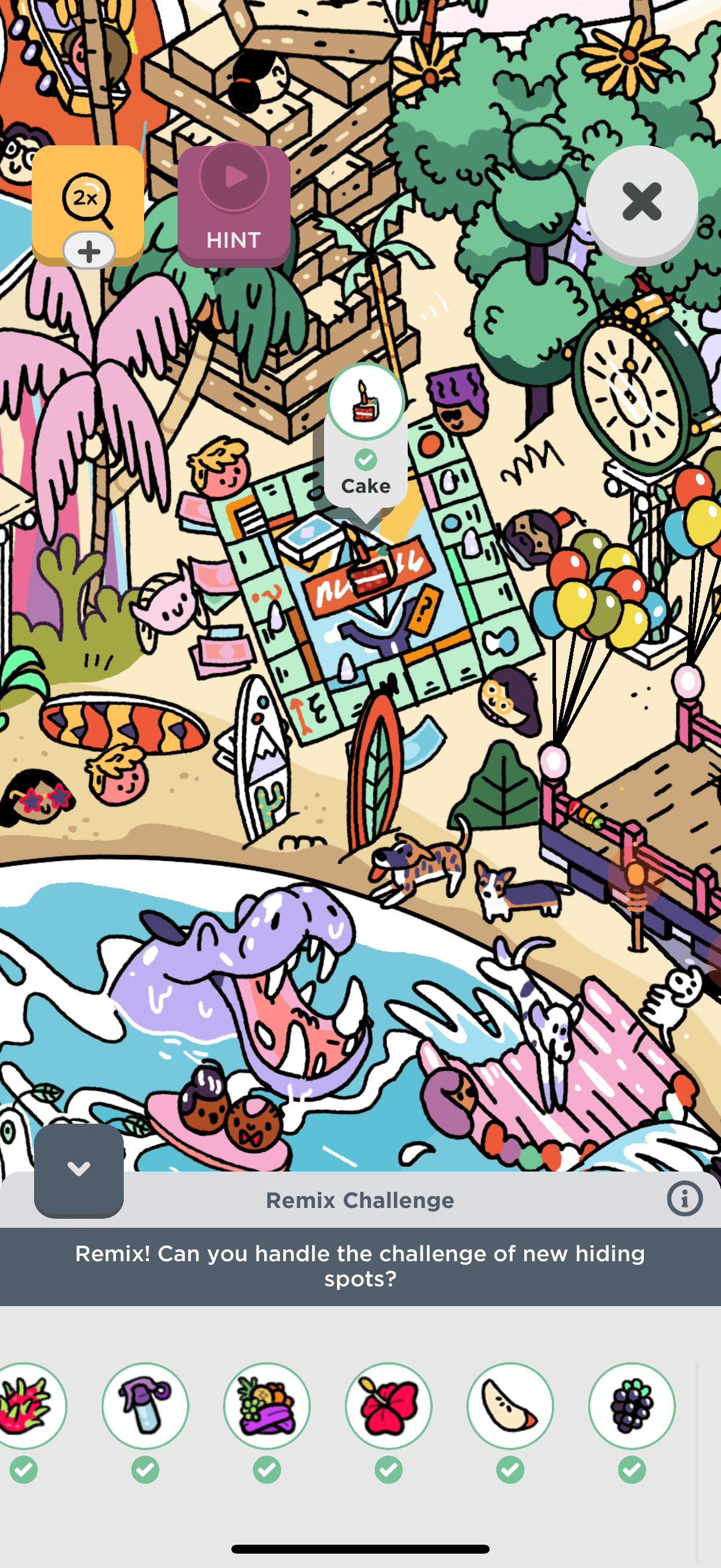Close the game with the X button
The width and height of the screenshot is (721, 1568).
641,203
